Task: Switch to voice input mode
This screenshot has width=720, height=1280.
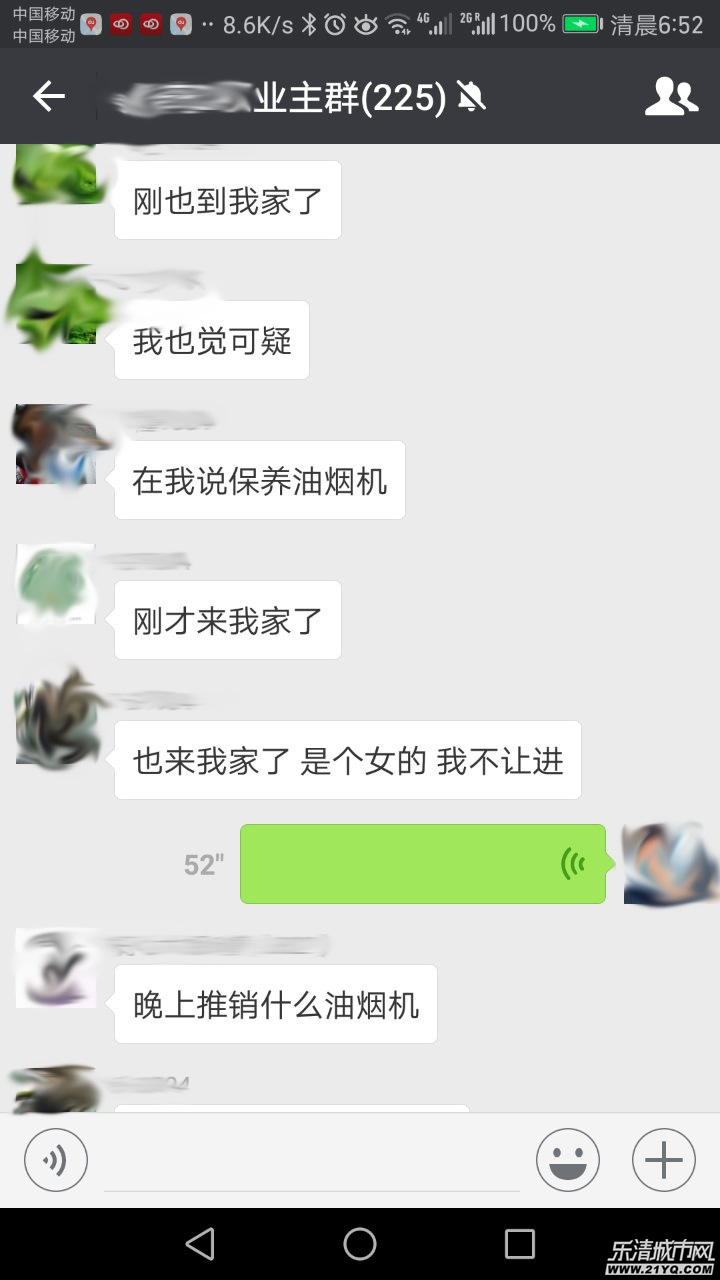Action: coord(56,1160)
